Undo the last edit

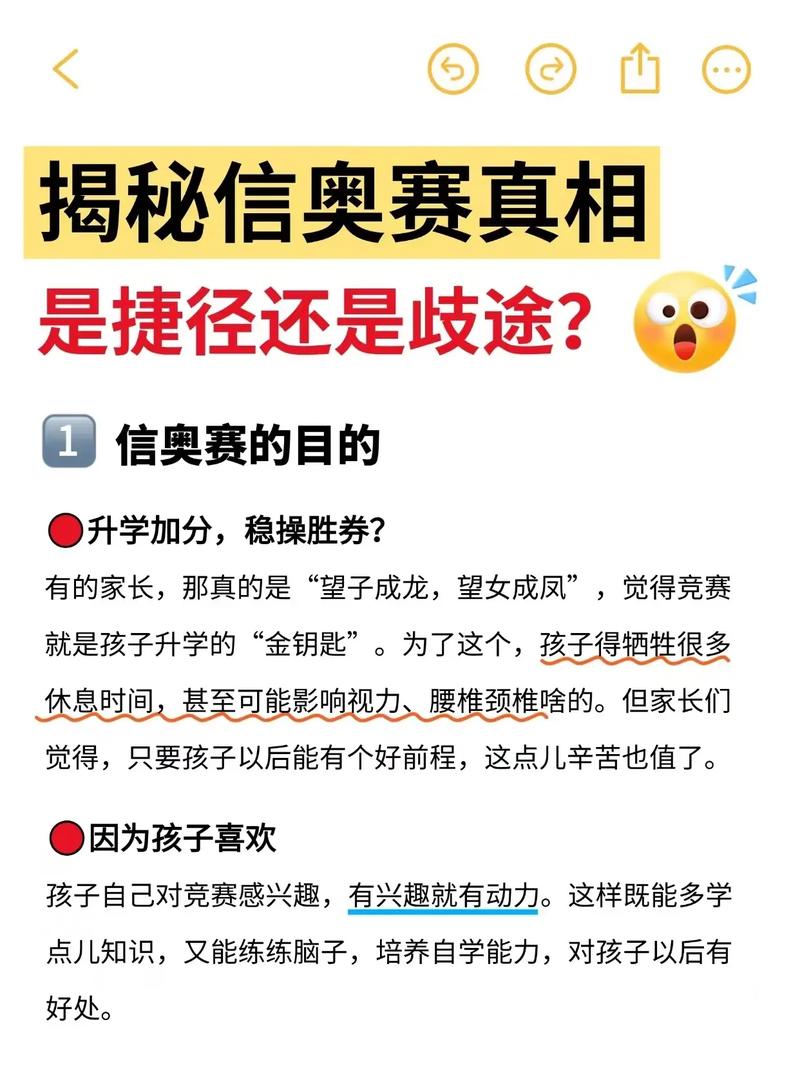click(x=453, y=71)
